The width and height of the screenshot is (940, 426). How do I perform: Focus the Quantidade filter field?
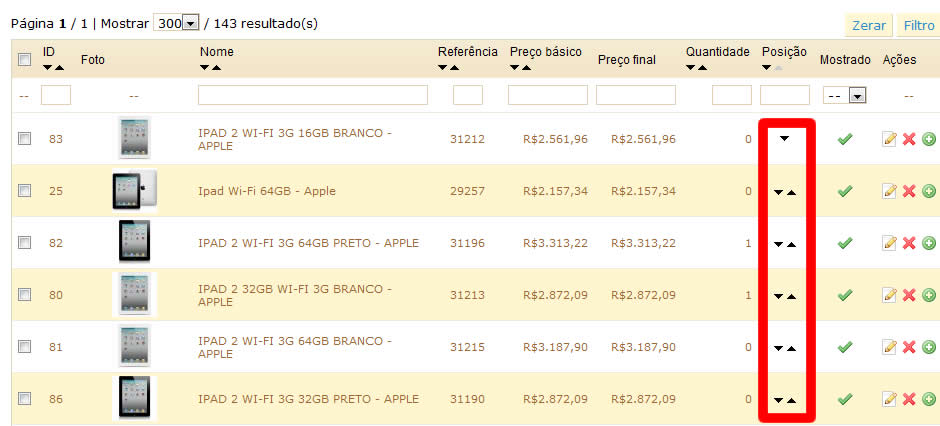pyautogui.click(x=731, y=95)
